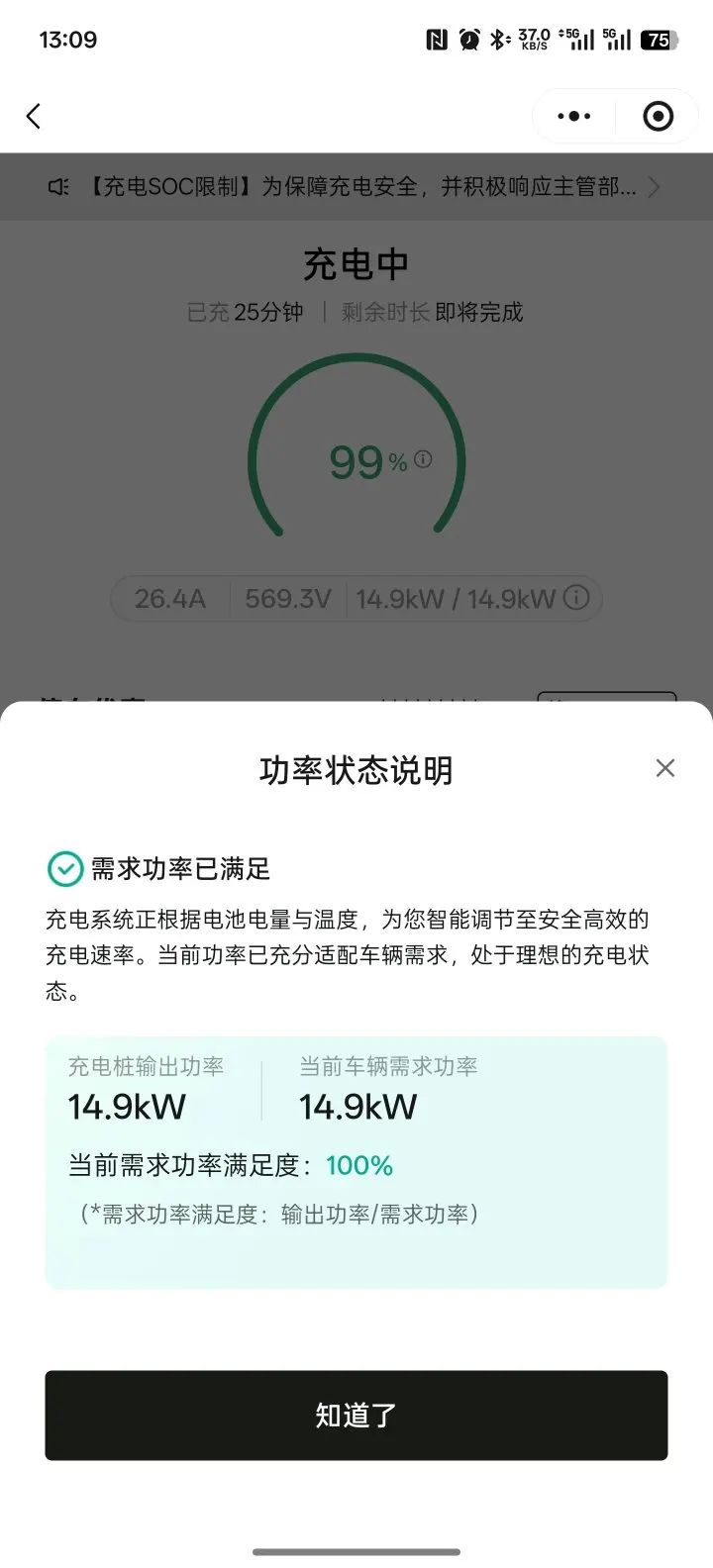Close the 功率状态说明 dialog
This screenshot has width=713, height=1568.
point(665,768)
